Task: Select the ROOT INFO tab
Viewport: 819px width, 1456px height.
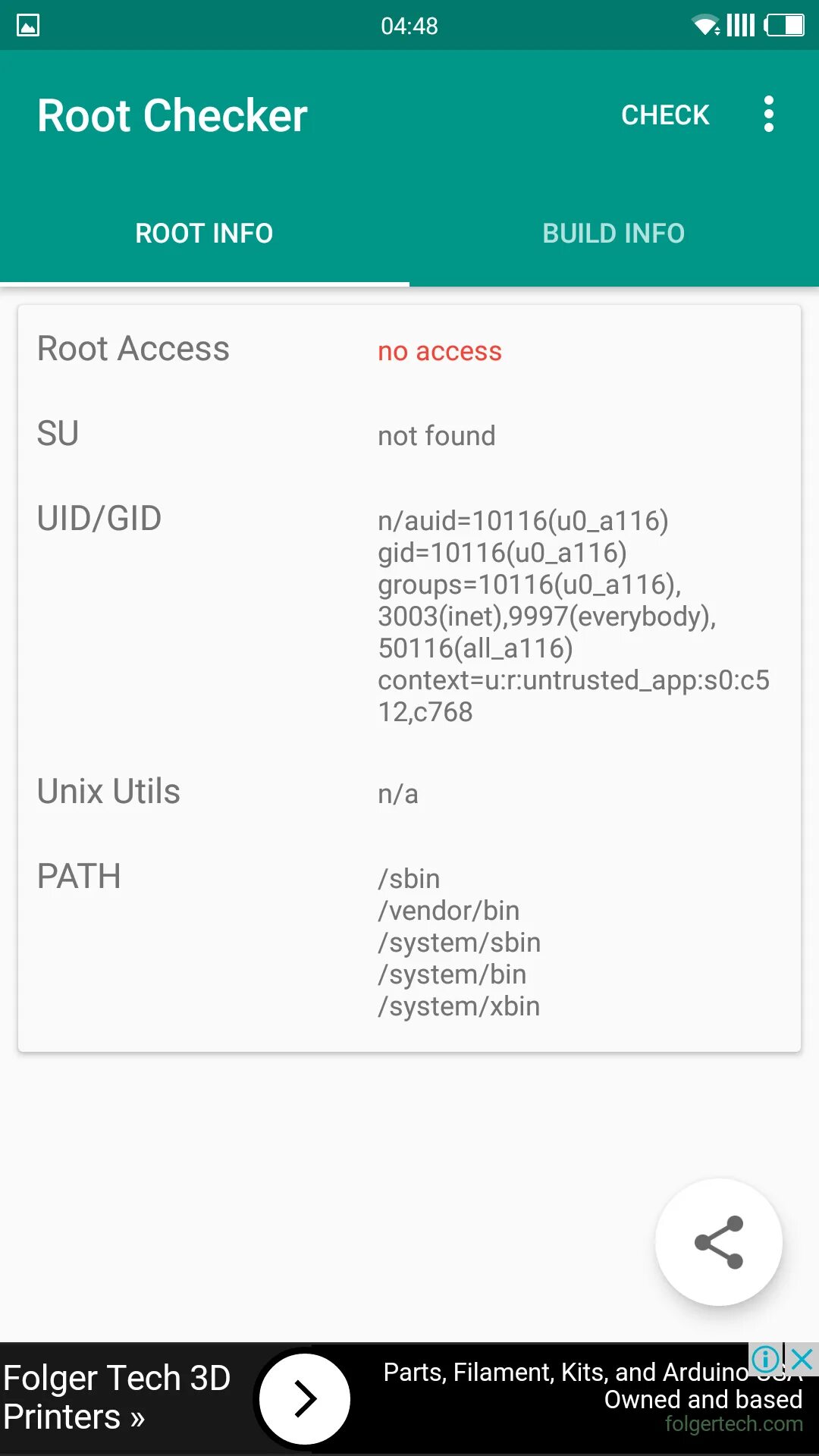Action: pos(204,234)
